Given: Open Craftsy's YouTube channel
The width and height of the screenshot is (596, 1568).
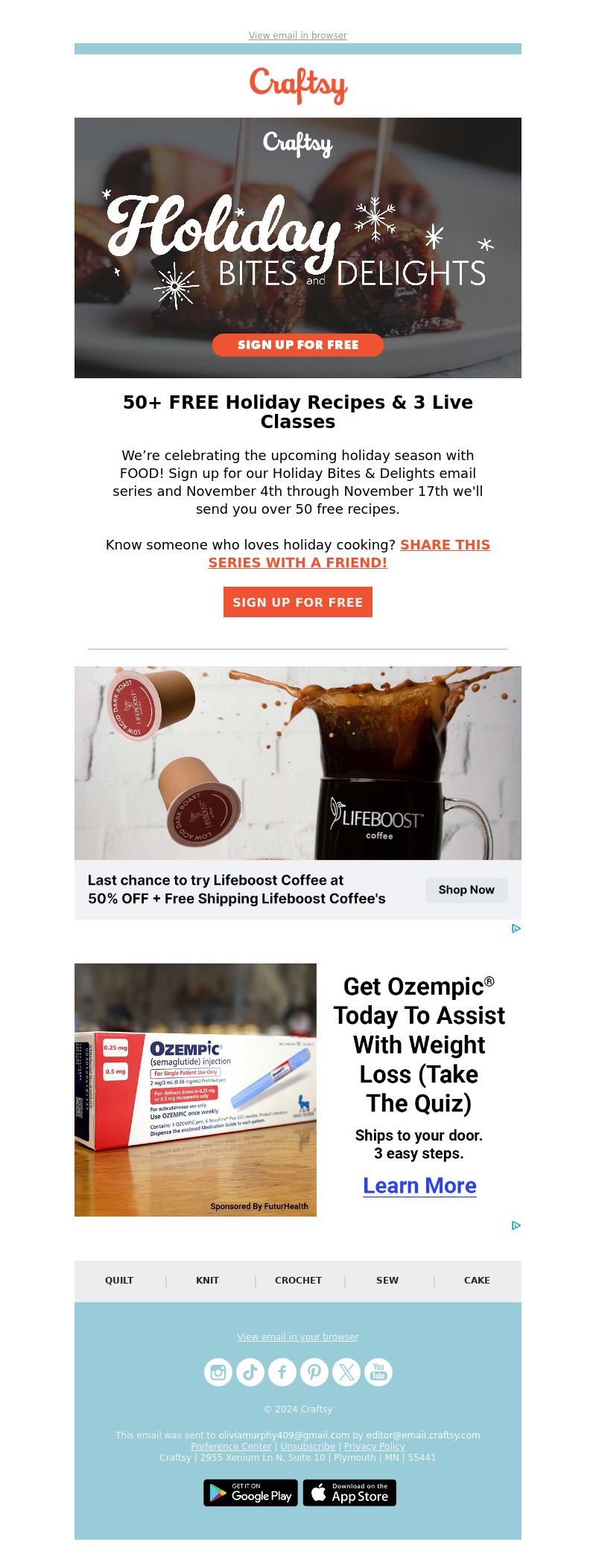Looking at the screenshot, I should 378,1371.
